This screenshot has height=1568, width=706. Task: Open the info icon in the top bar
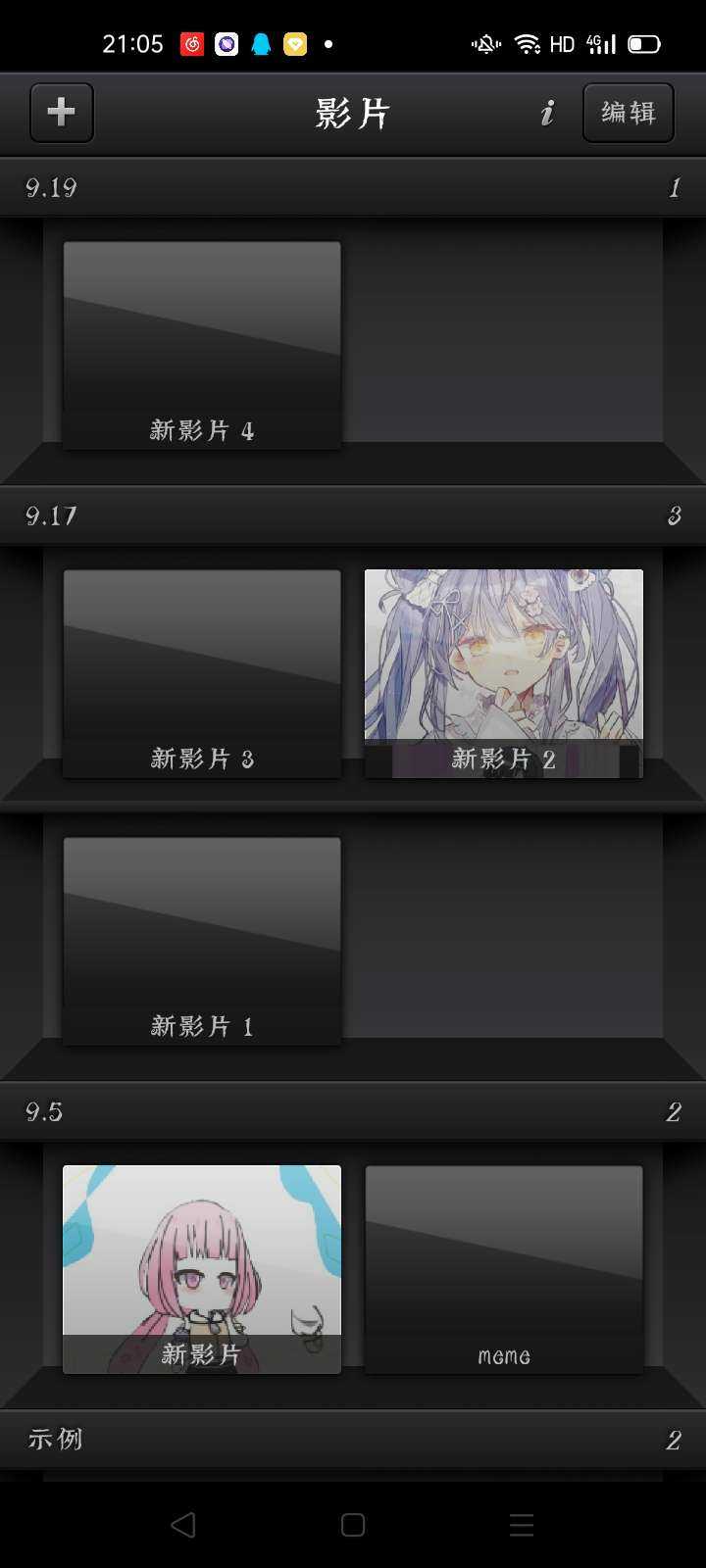click(x=547, y=113)
